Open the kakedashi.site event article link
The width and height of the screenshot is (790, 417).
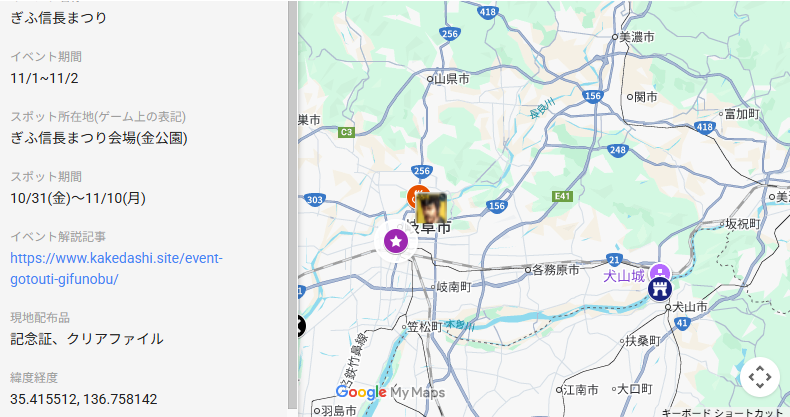(115, 268)
